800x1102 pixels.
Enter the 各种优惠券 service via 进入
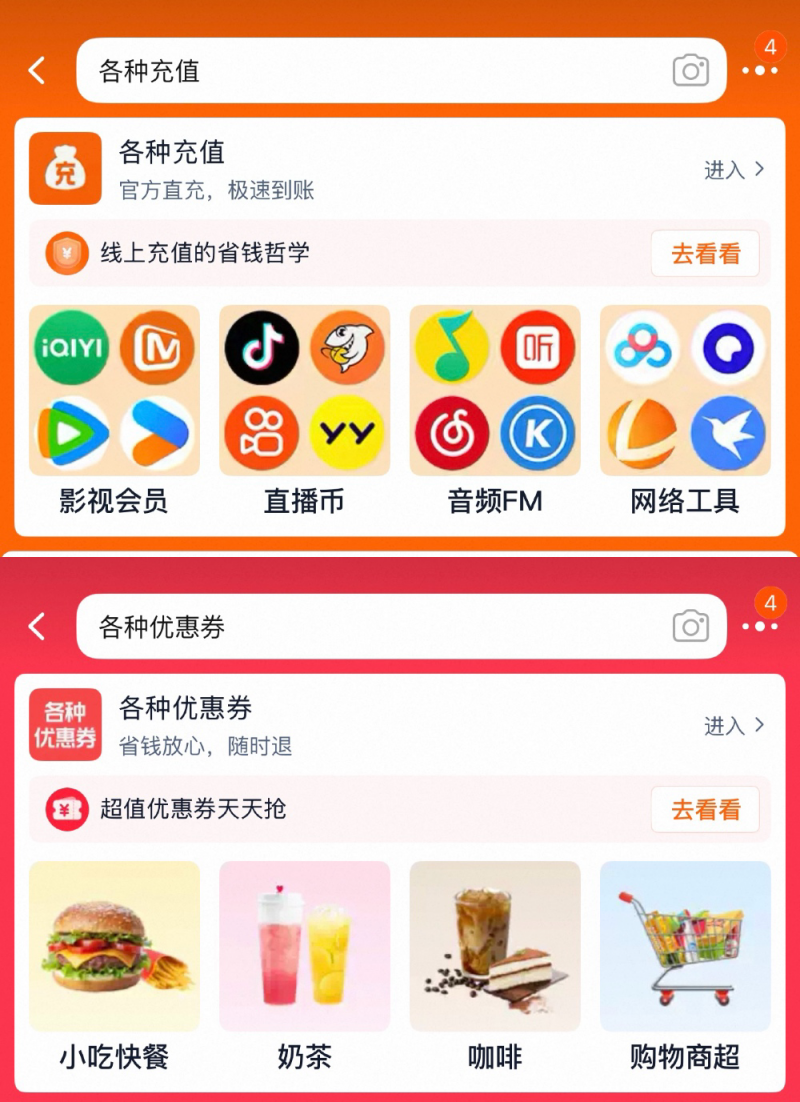734,726
